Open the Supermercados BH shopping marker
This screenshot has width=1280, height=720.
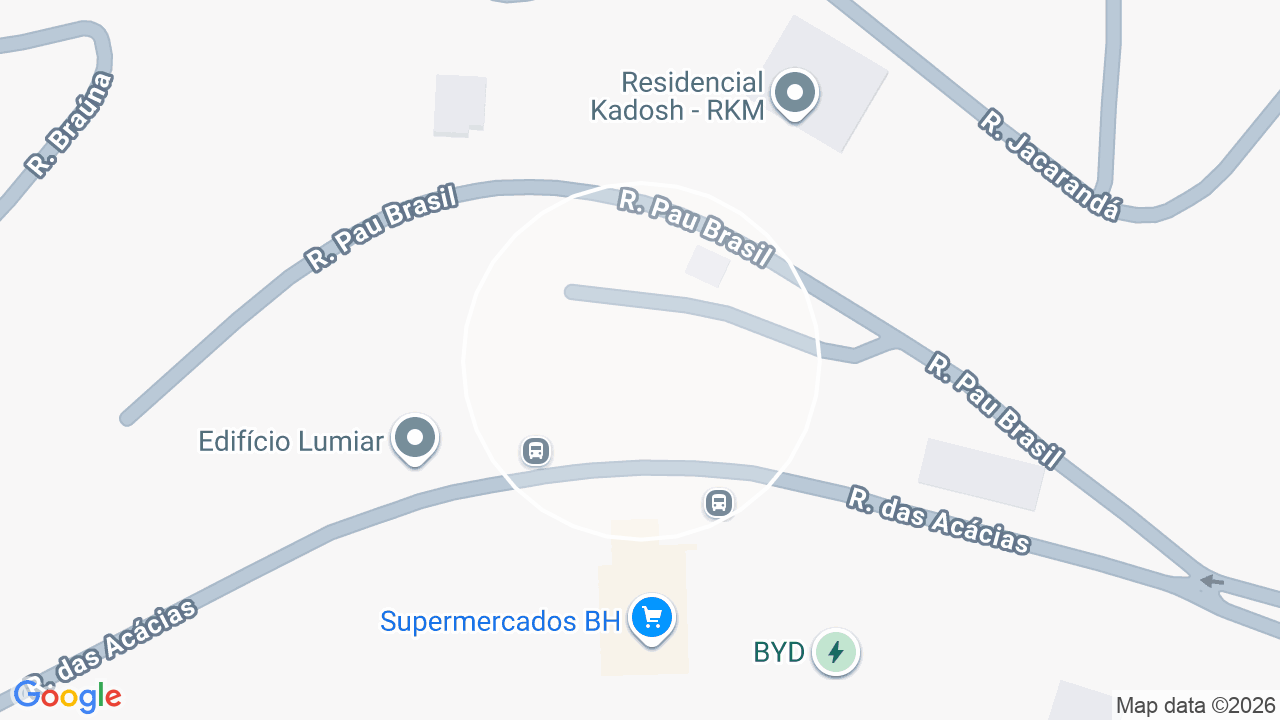coord(652,618)
